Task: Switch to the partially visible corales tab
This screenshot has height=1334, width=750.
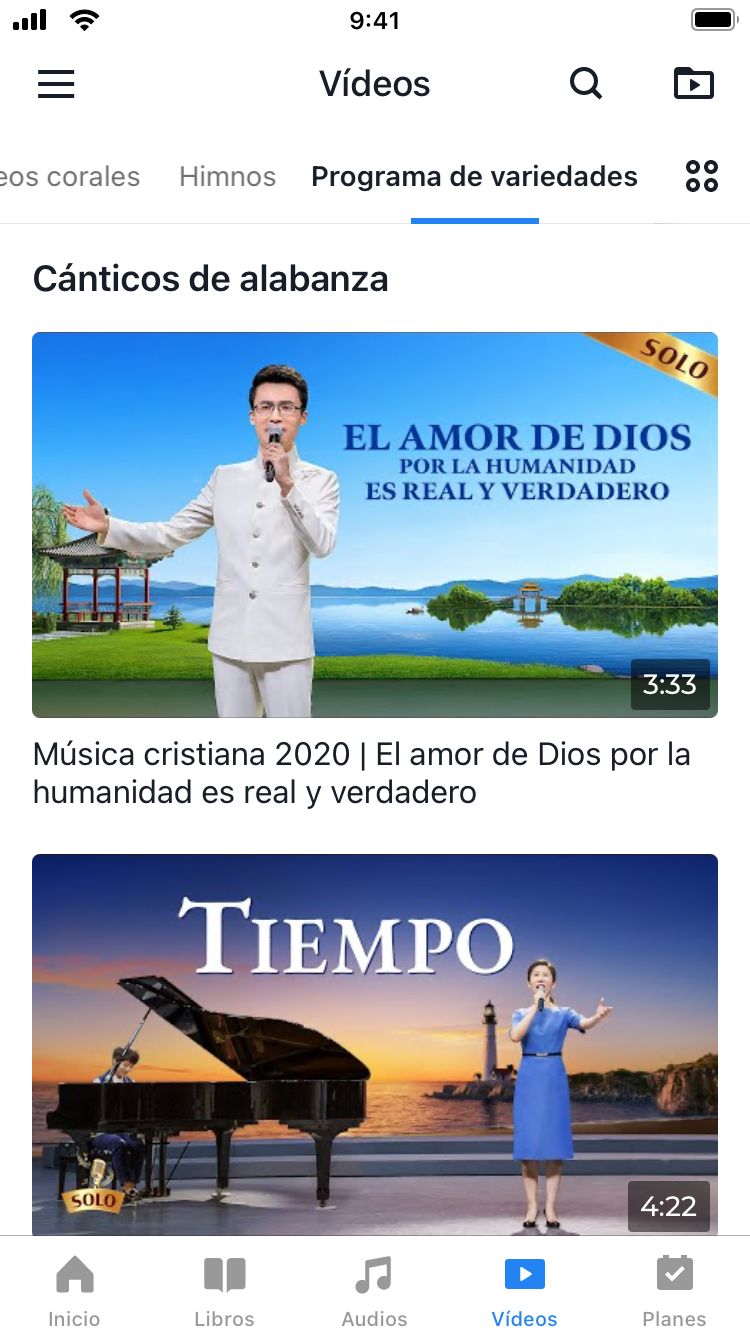Action: pos(68,177)
